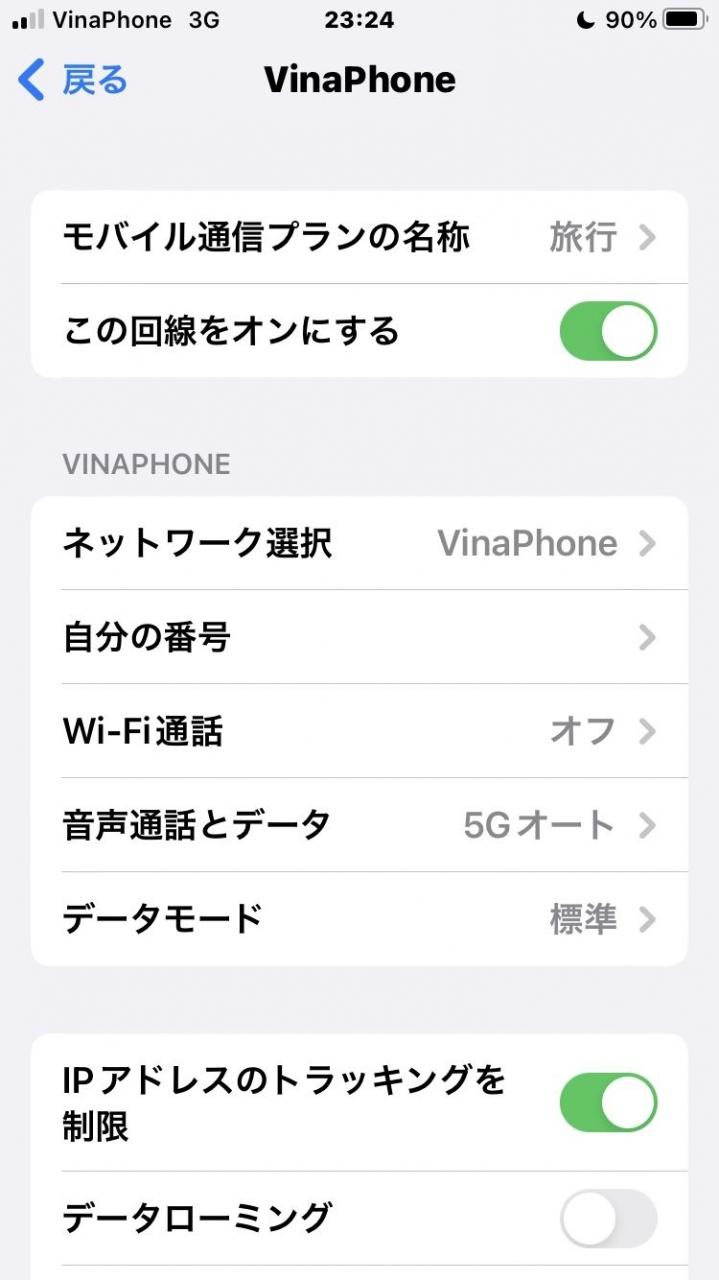Turn off この回線をオンにする switch
Viewport: 719px width, 1280px height.
coord(607,331)
